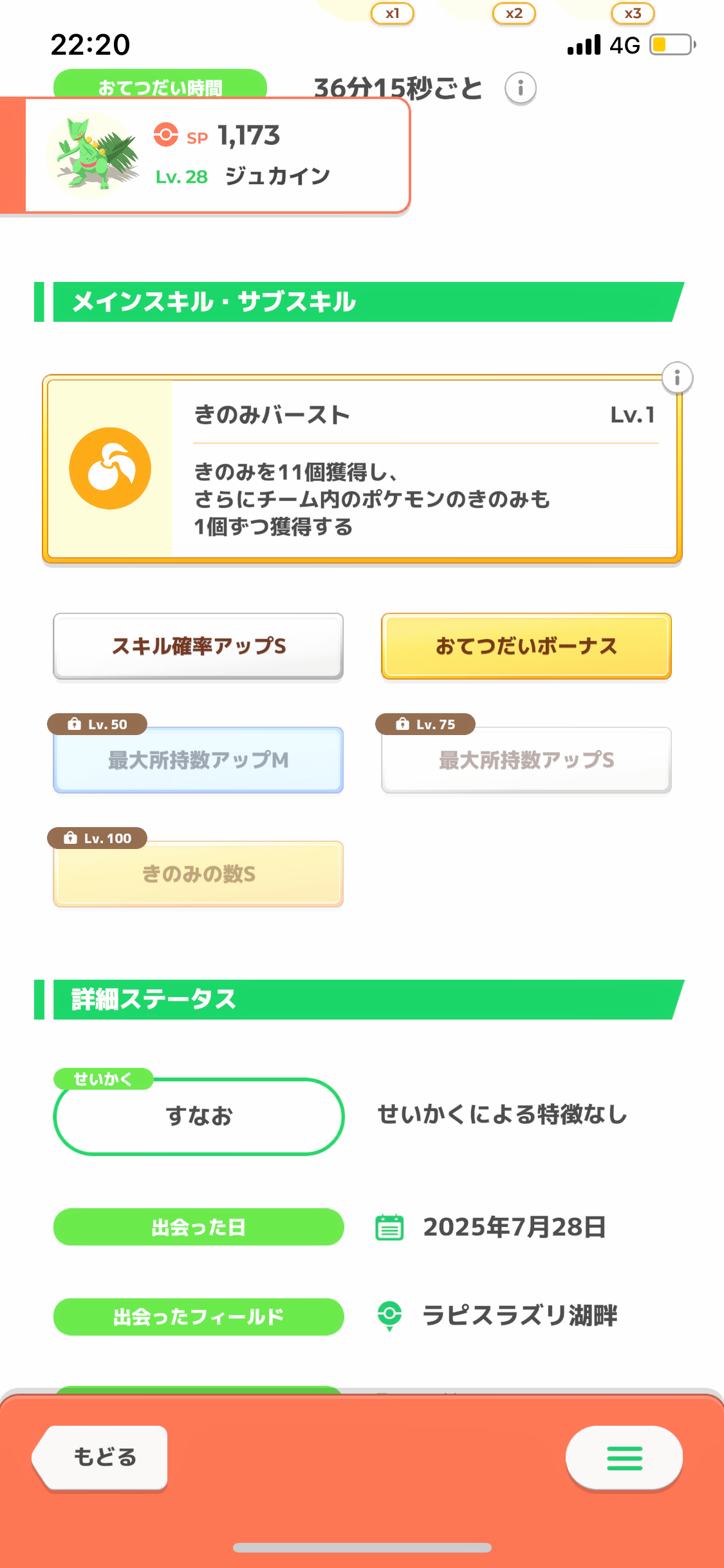Tap the もどる back button

[x=100, y=1457]
